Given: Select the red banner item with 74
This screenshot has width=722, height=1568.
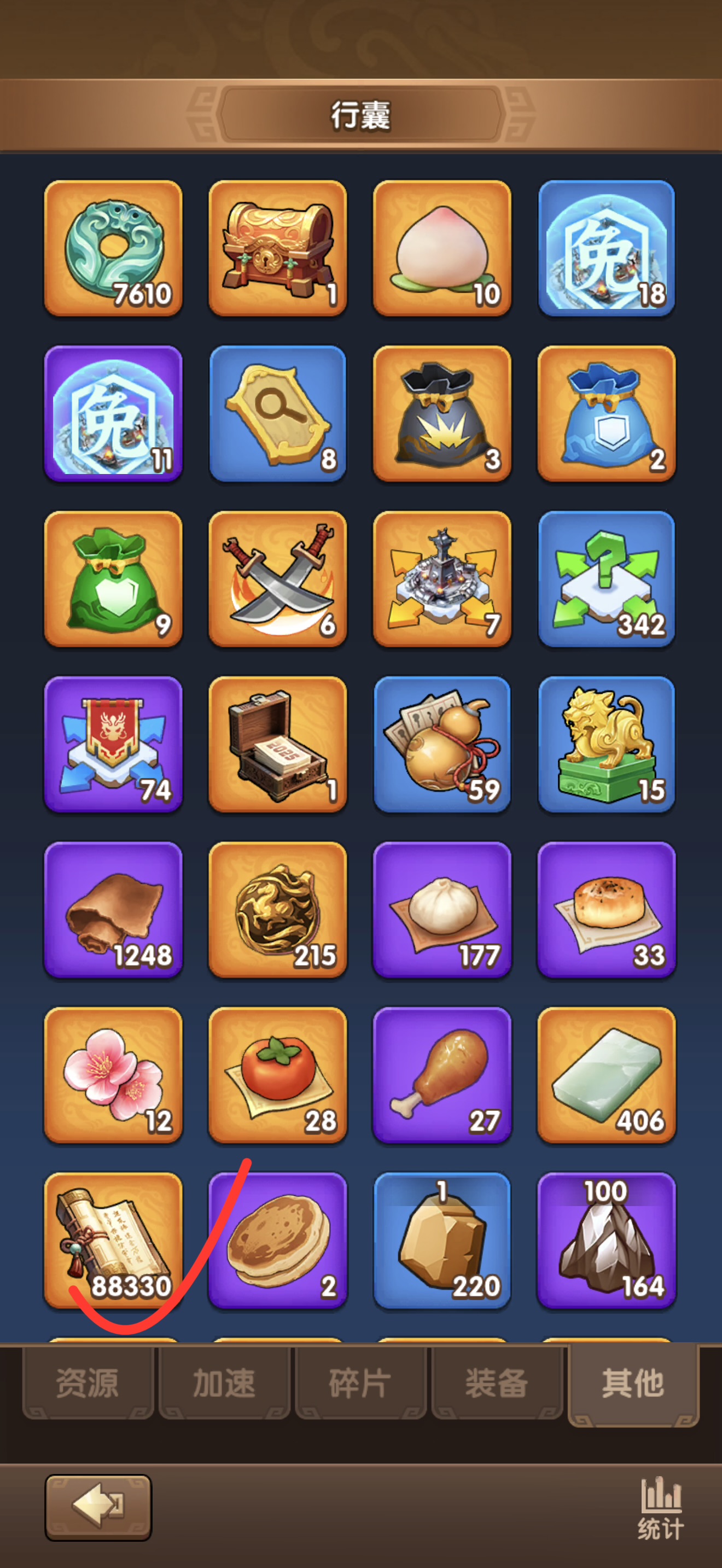Looking at the screenshot, I should [x=113, y=744].
